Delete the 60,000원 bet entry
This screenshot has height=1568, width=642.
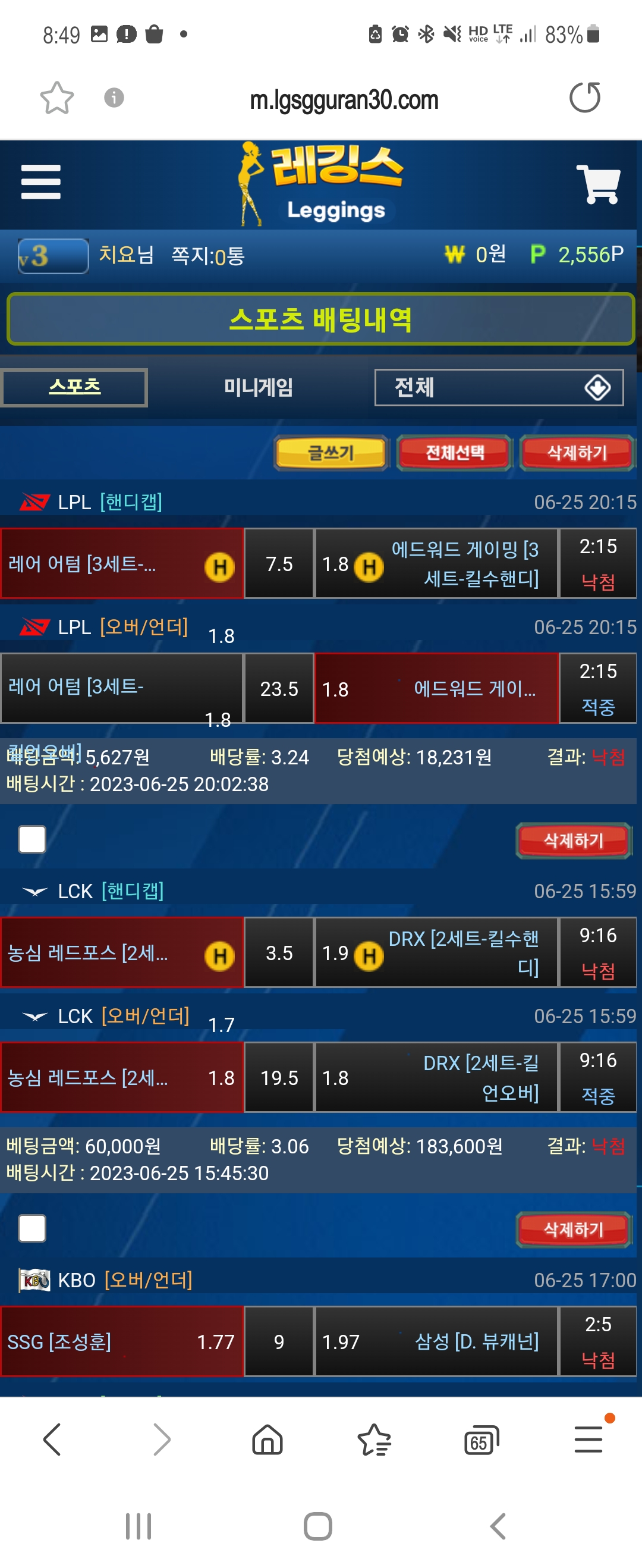pyautogui.click(x=572, y=1230)
